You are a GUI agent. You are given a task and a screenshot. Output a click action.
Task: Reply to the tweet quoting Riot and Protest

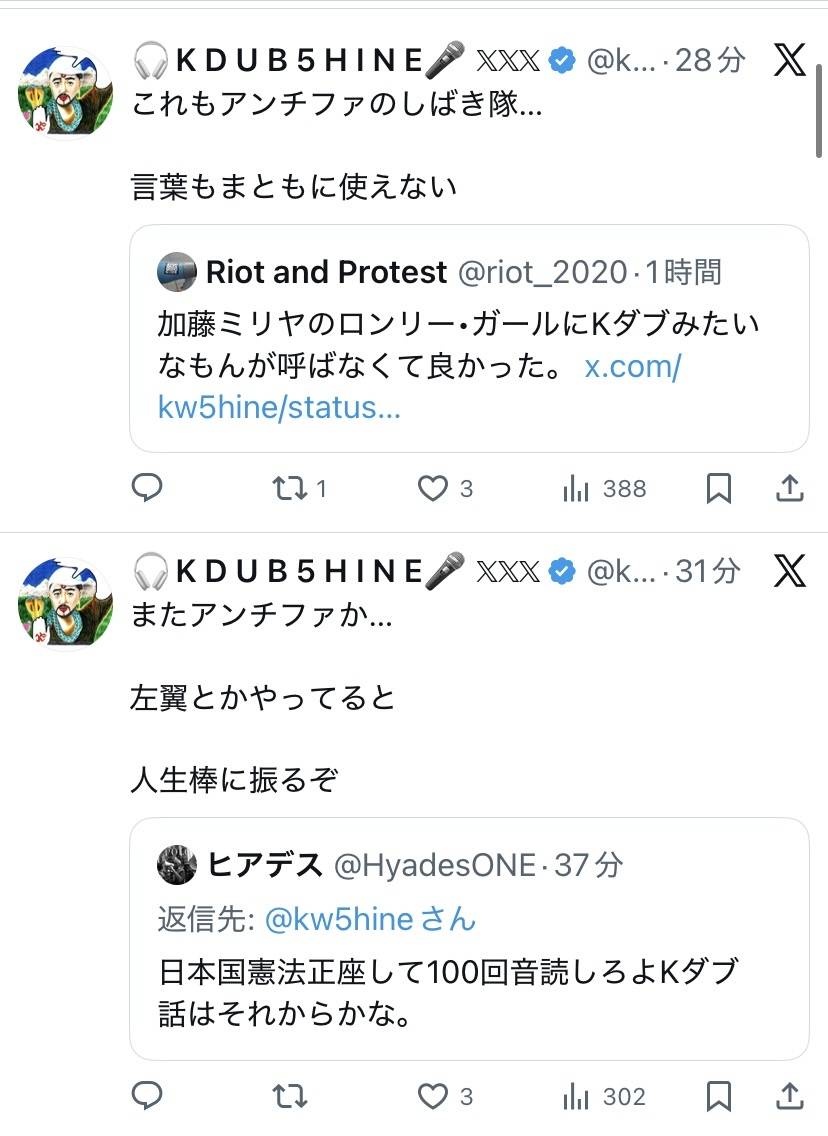tap(147, 488)
